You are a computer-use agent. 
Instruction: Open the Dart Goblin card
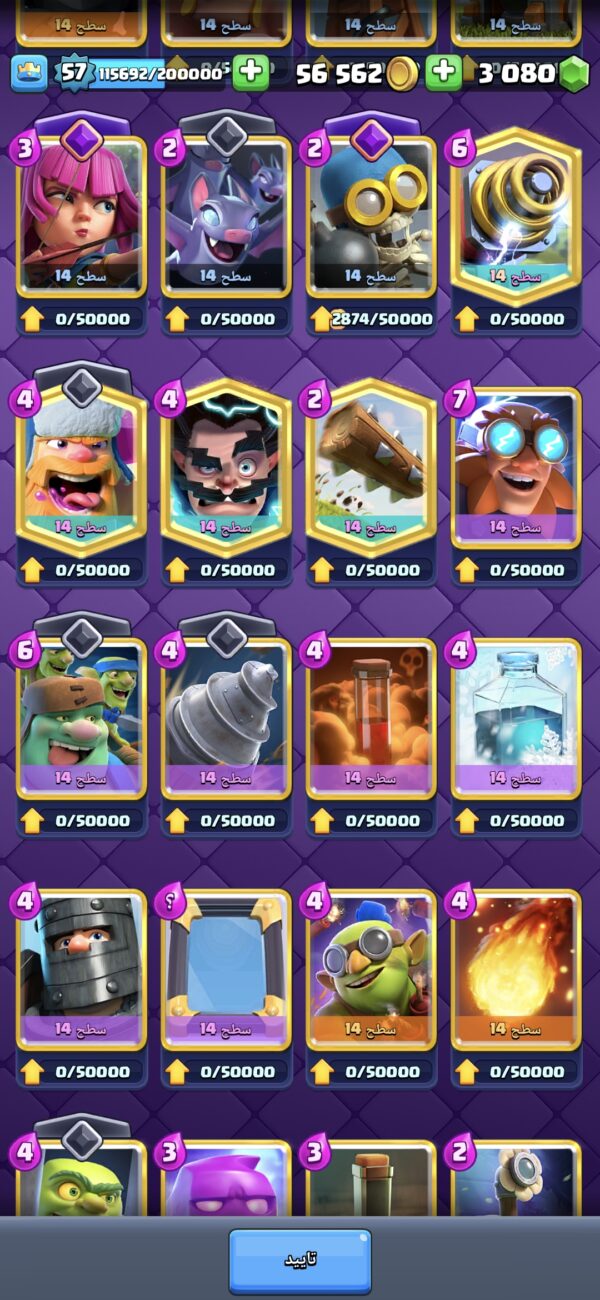tap(372, 969)
